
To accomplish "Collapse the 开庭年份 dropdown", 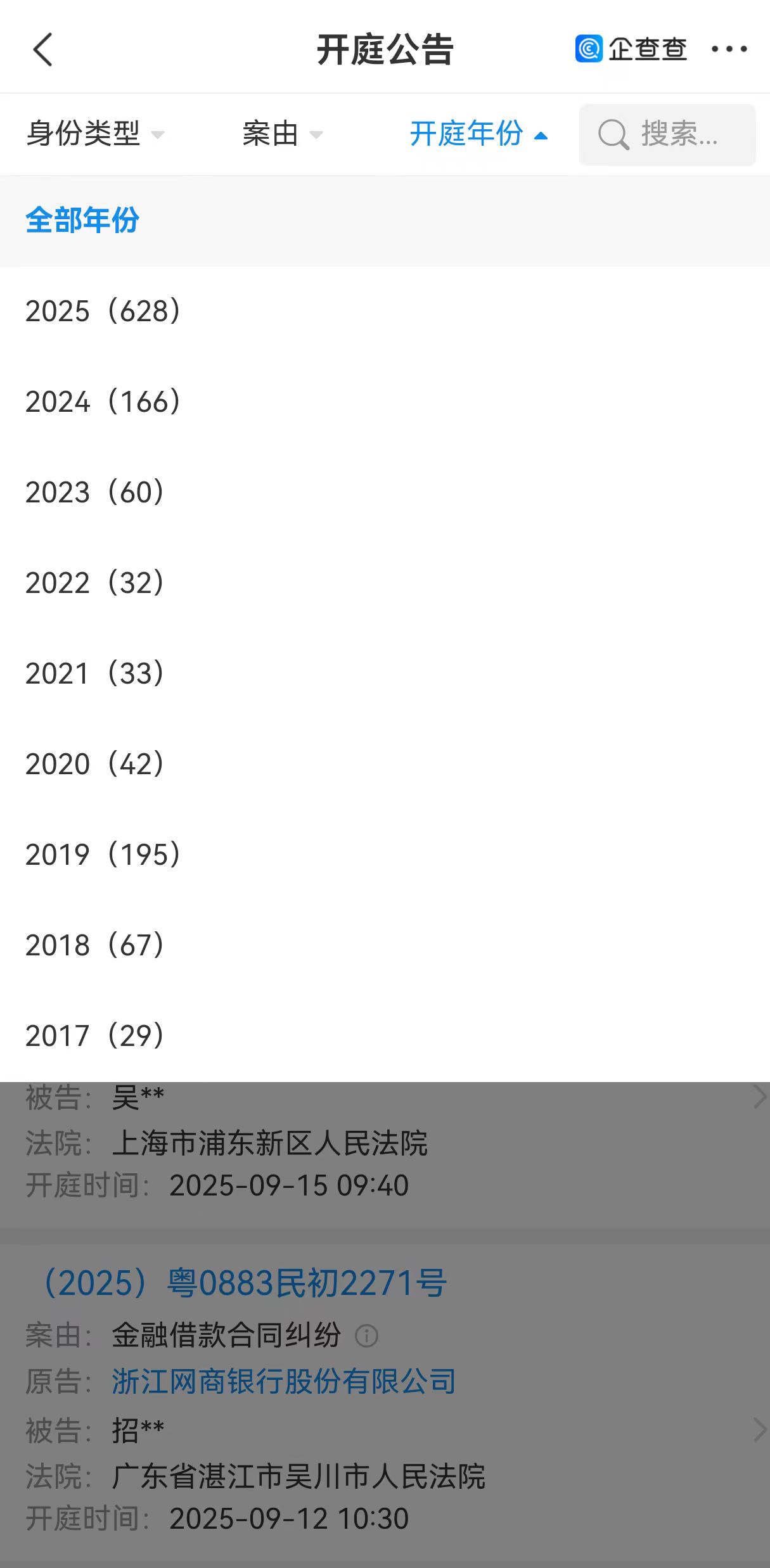I will point(478,134).
